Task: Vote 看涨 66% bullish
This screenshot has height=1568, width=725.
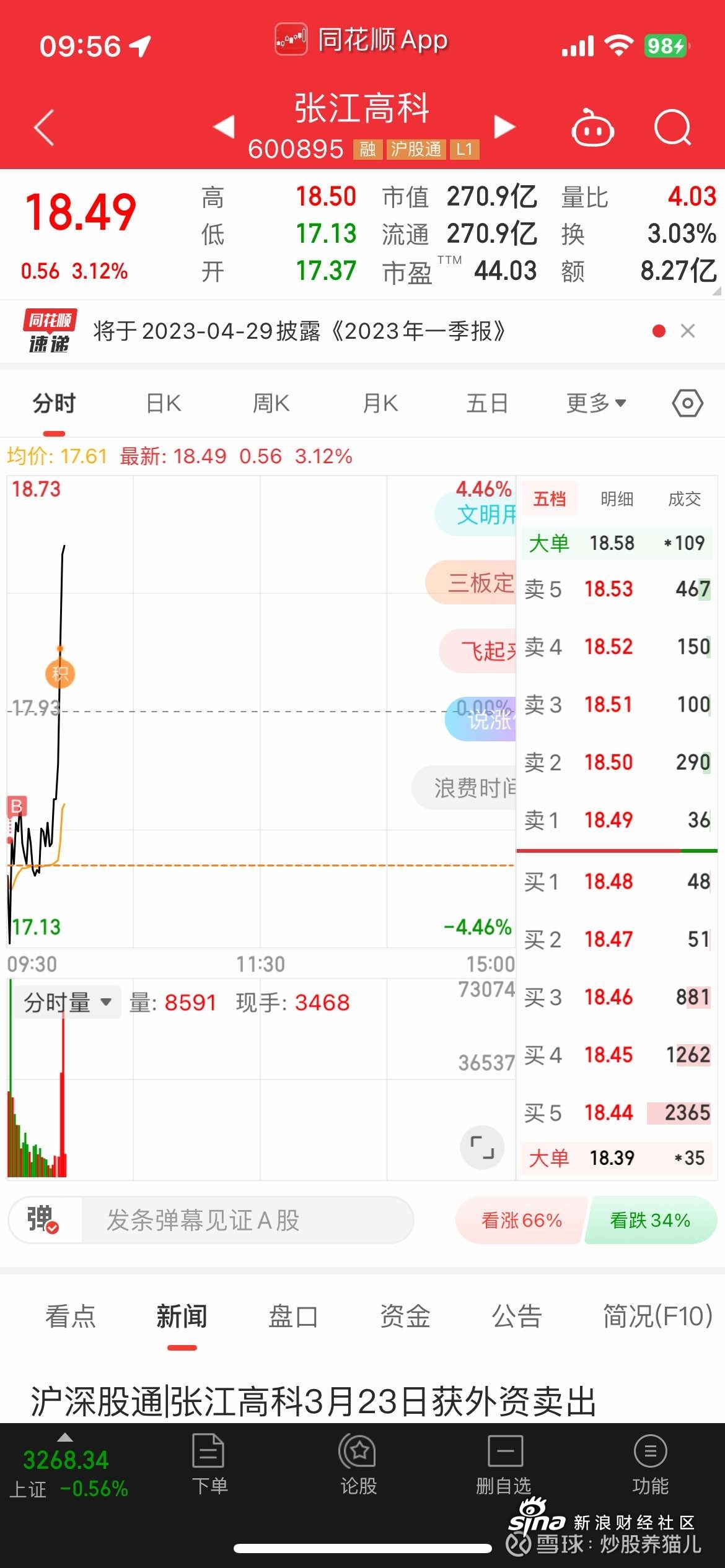Action: [x=521, y=1220]
